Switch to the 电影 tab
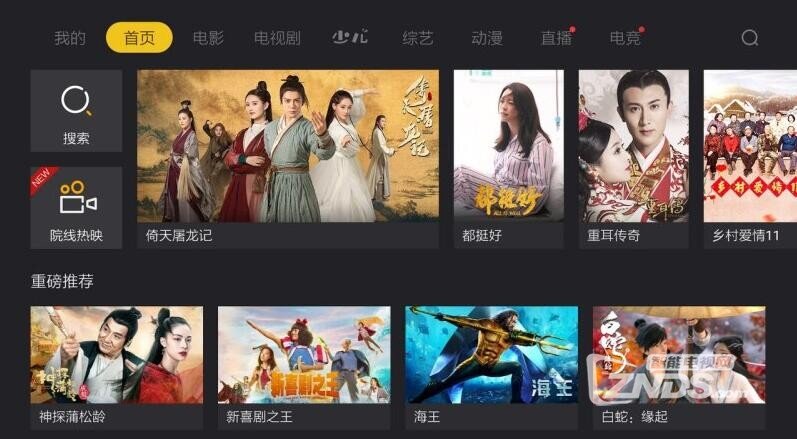The image size is (797, 439). (x=208, y=39)
